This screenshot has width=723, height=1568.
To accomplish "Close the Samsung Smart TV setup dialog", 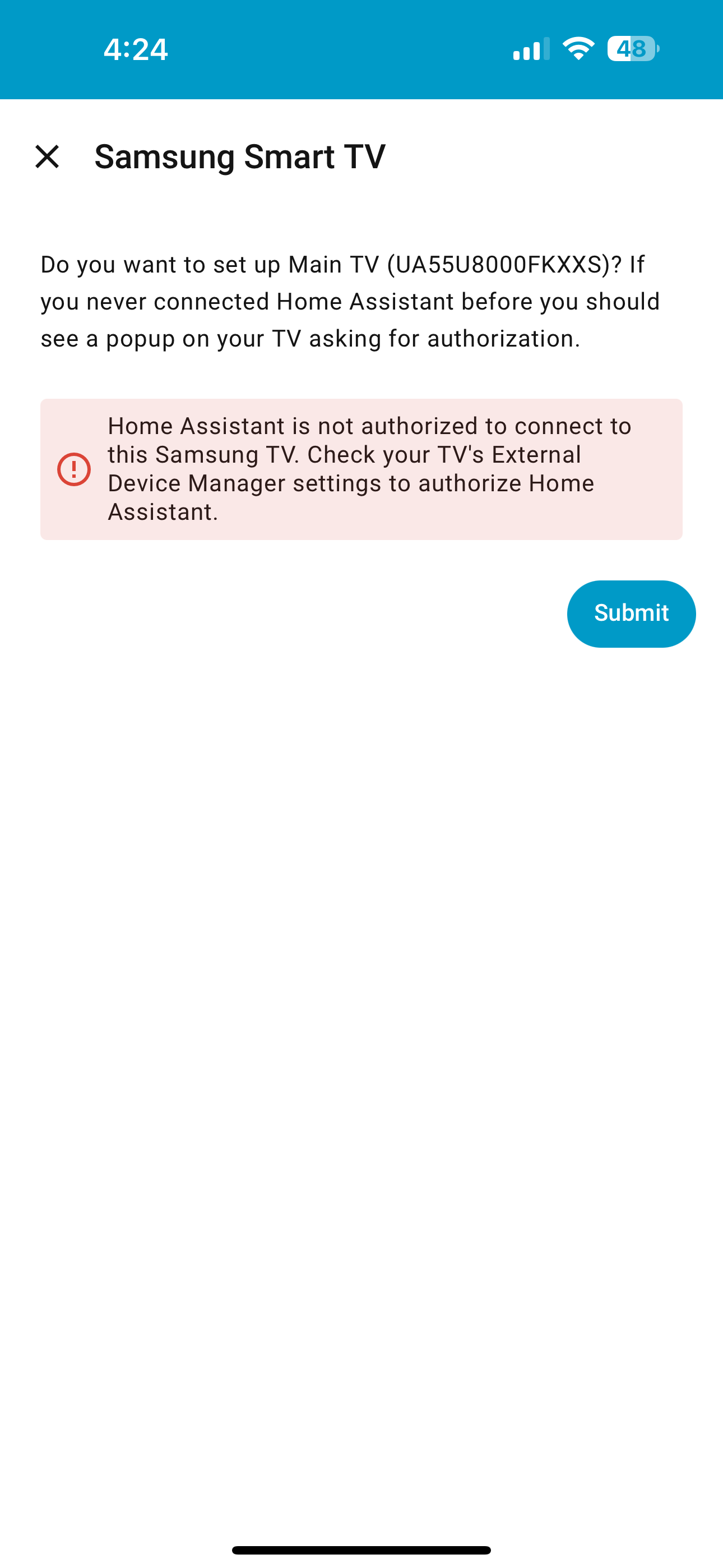I will click(x=47, y=156).
